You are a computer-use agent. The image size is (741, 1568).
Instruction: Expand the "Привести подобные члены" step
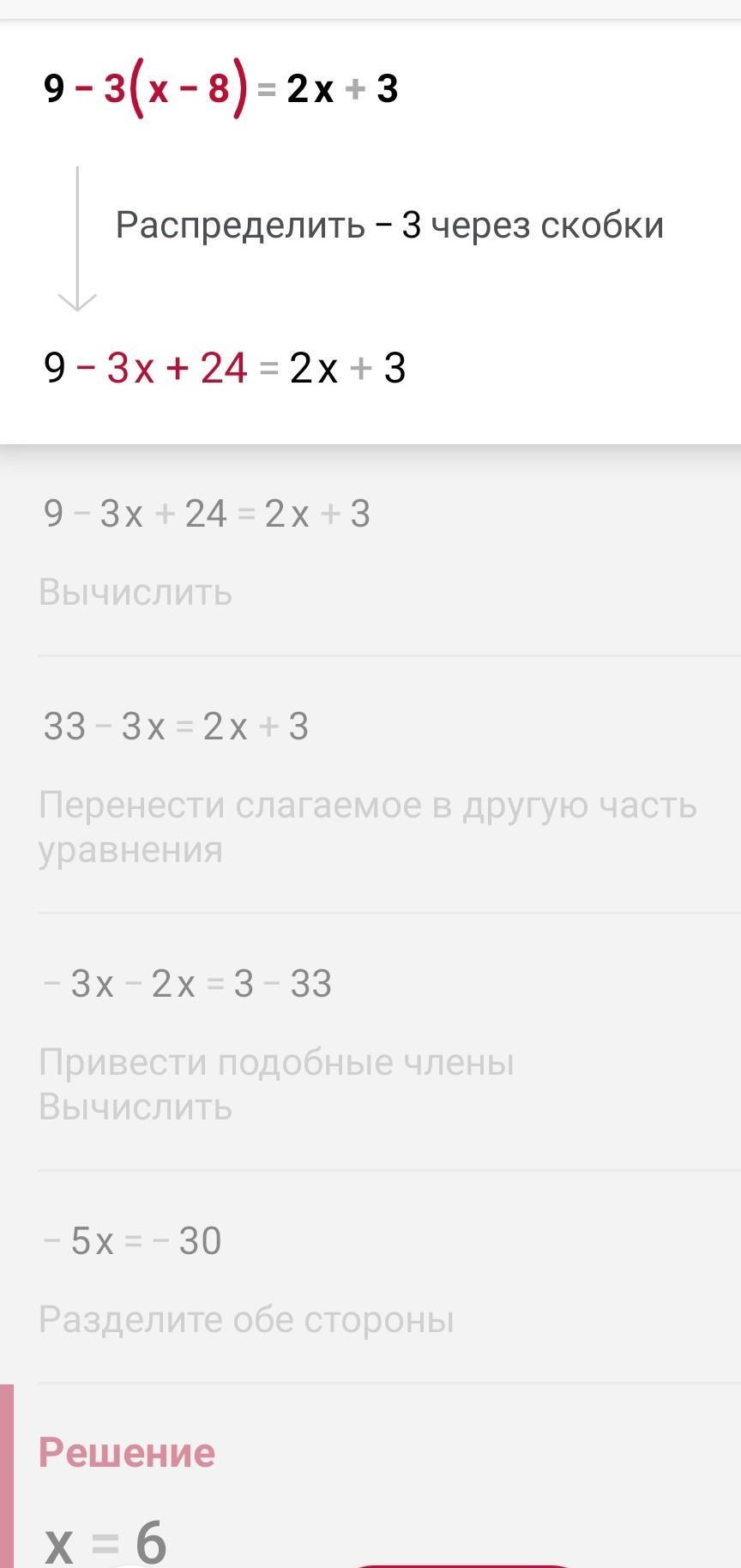coord(370,1043)
